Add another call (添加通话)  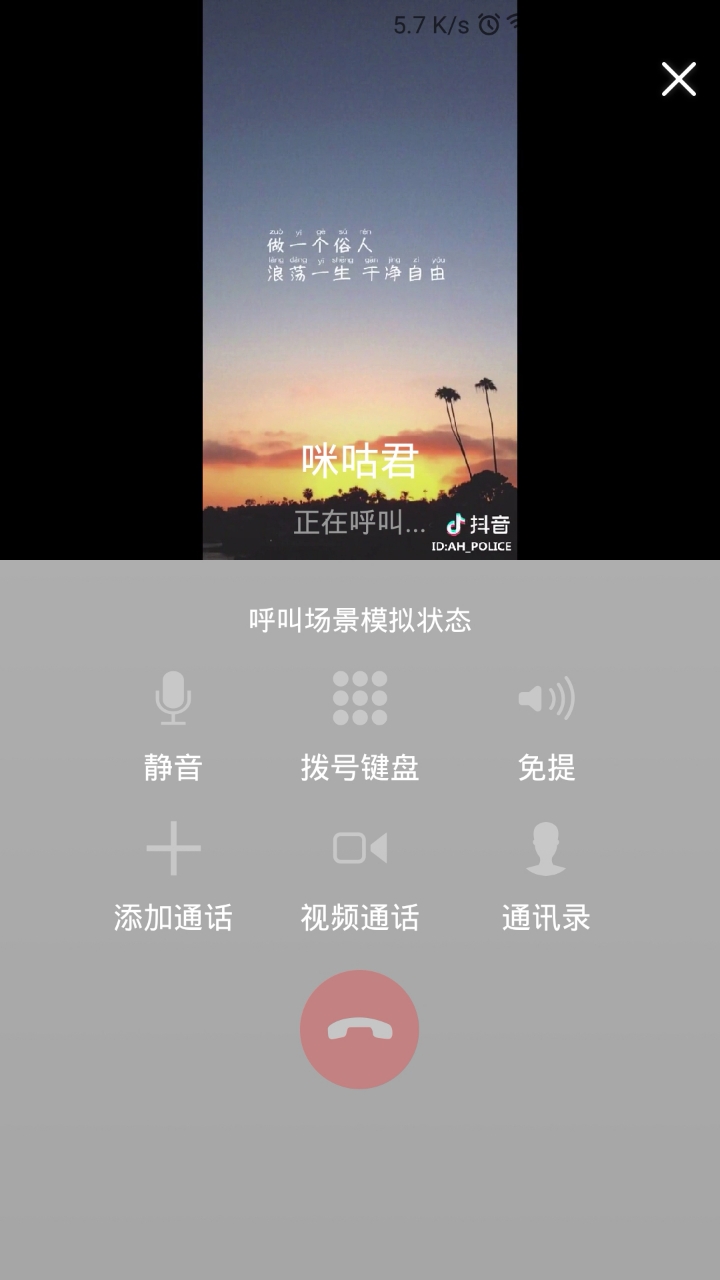click(x=173, y=875)
